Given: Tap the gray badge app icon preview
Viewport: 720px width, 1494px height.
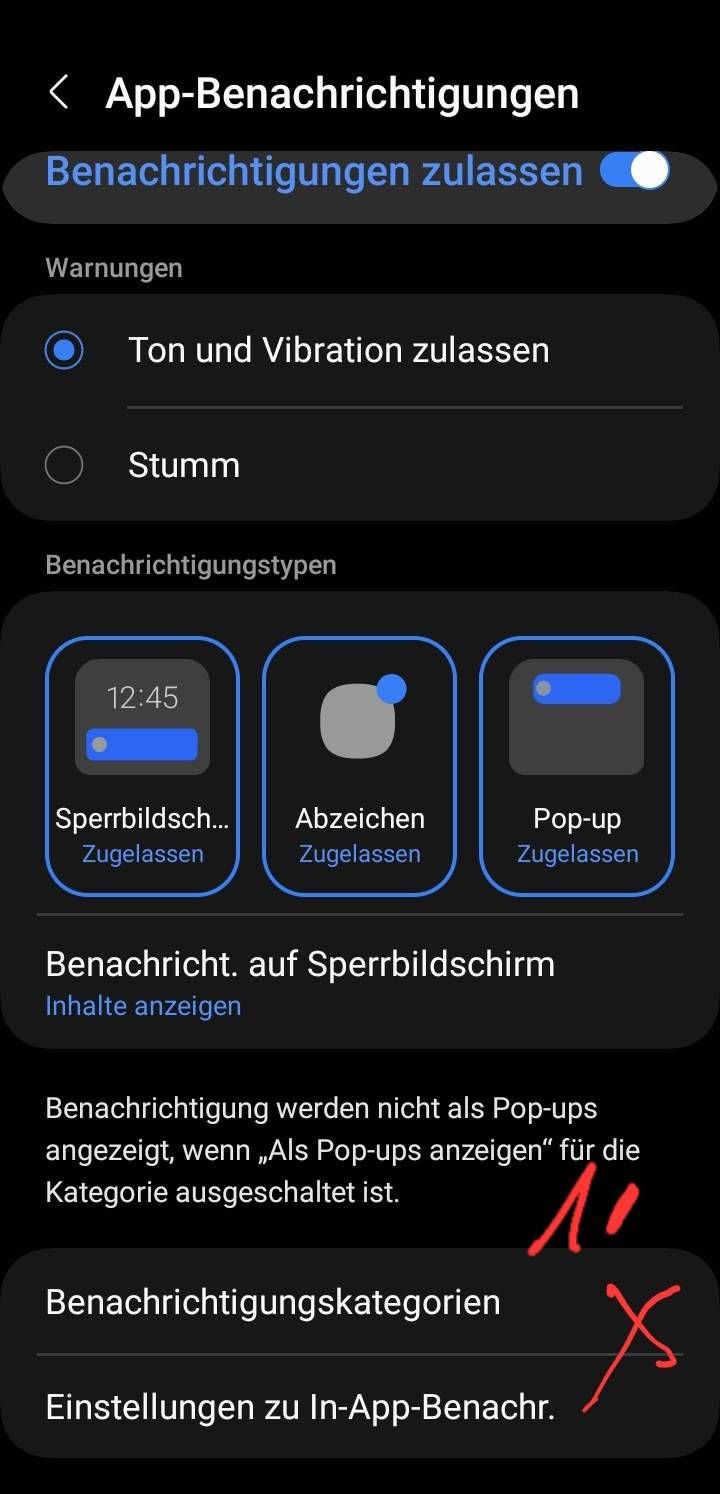Looking at the screenshot, I should pyautogui.click(x=356, y=722).
